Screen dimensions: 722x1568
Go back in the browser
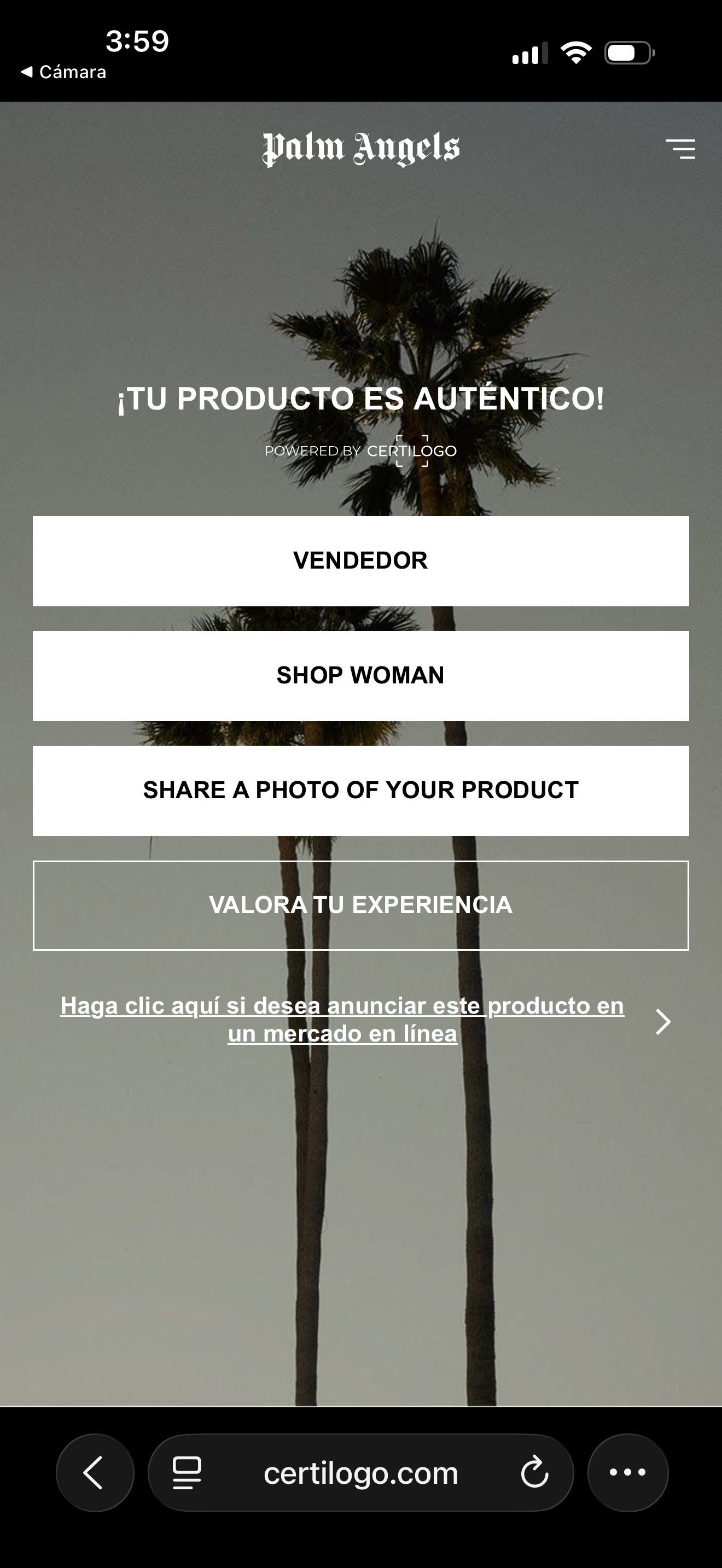[x=95, y=1472]
